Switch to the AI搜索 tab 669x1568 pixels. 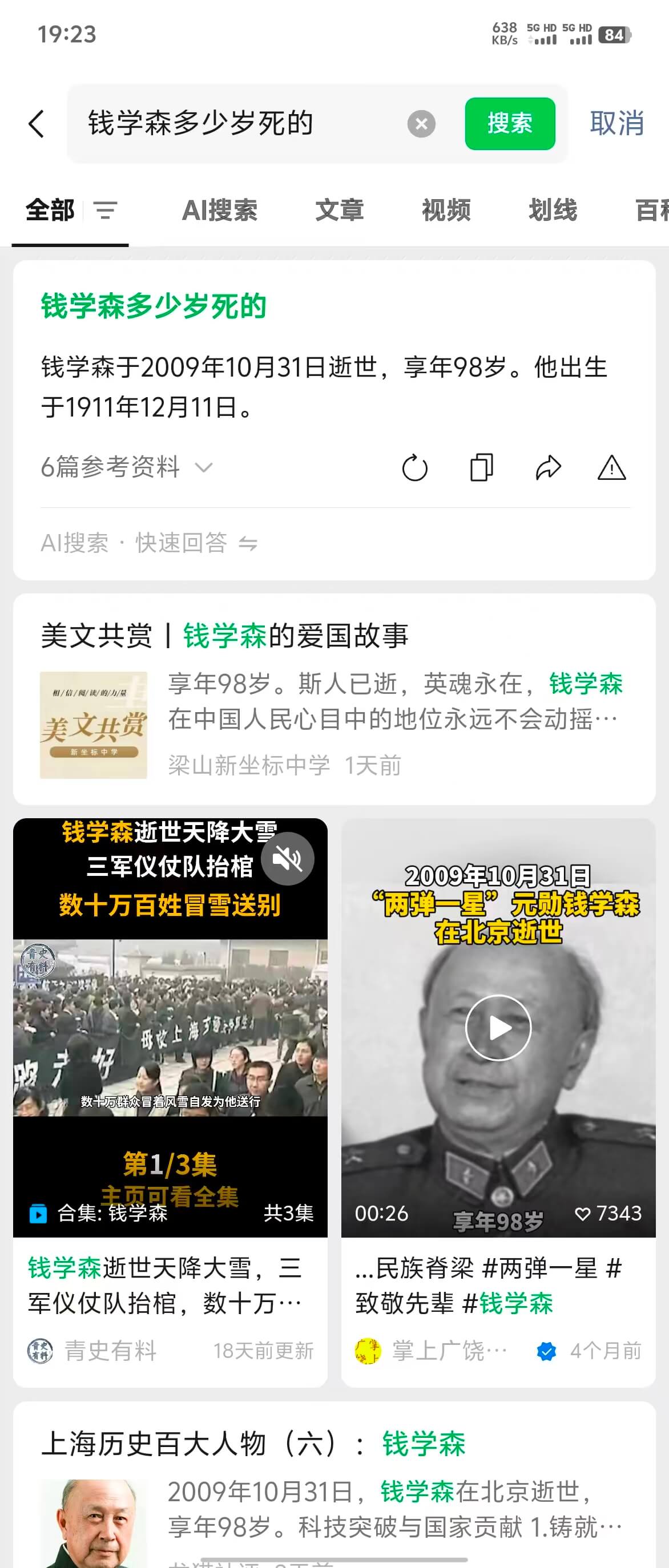pyautogui.click(x=220, y=211)
